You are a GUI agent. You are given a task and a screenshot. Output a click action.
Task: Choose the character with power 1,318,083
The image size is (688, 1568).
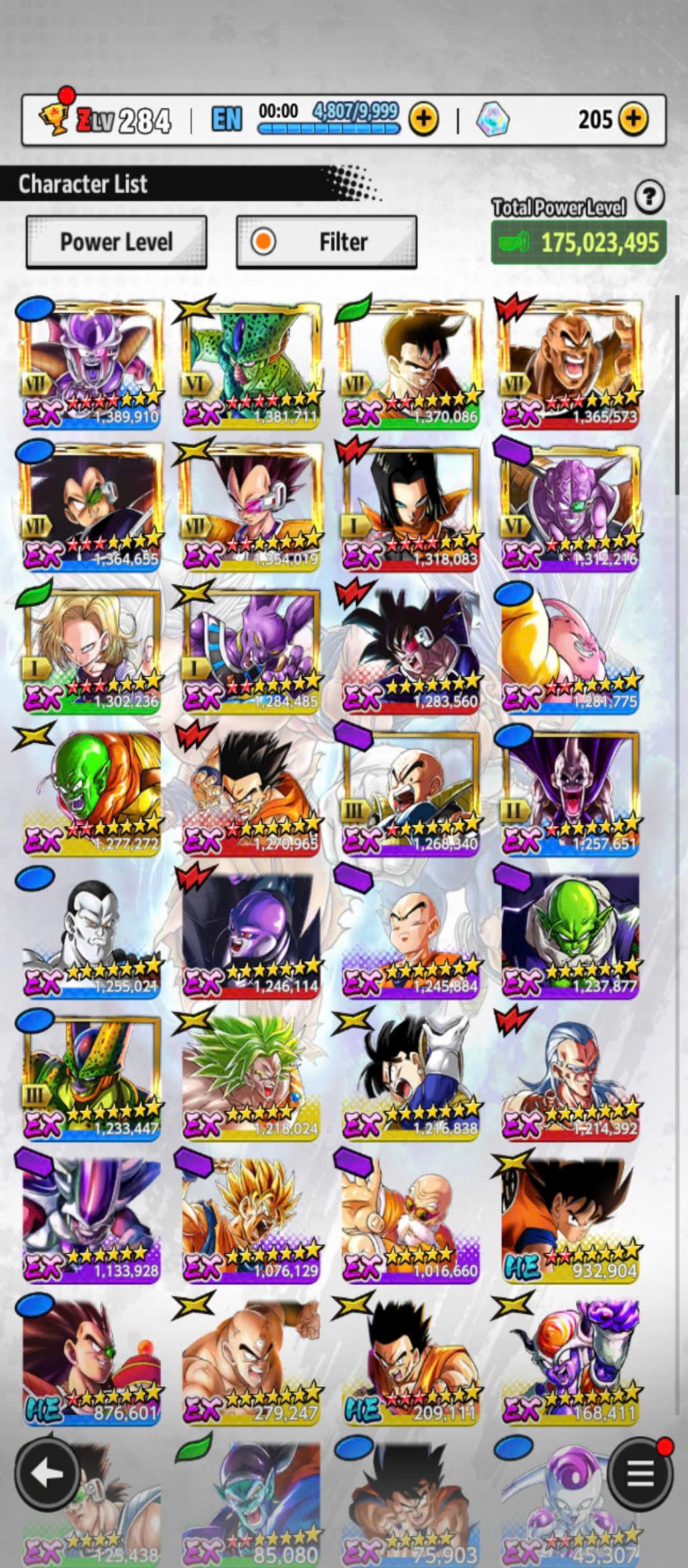click(x=410, y=507)
